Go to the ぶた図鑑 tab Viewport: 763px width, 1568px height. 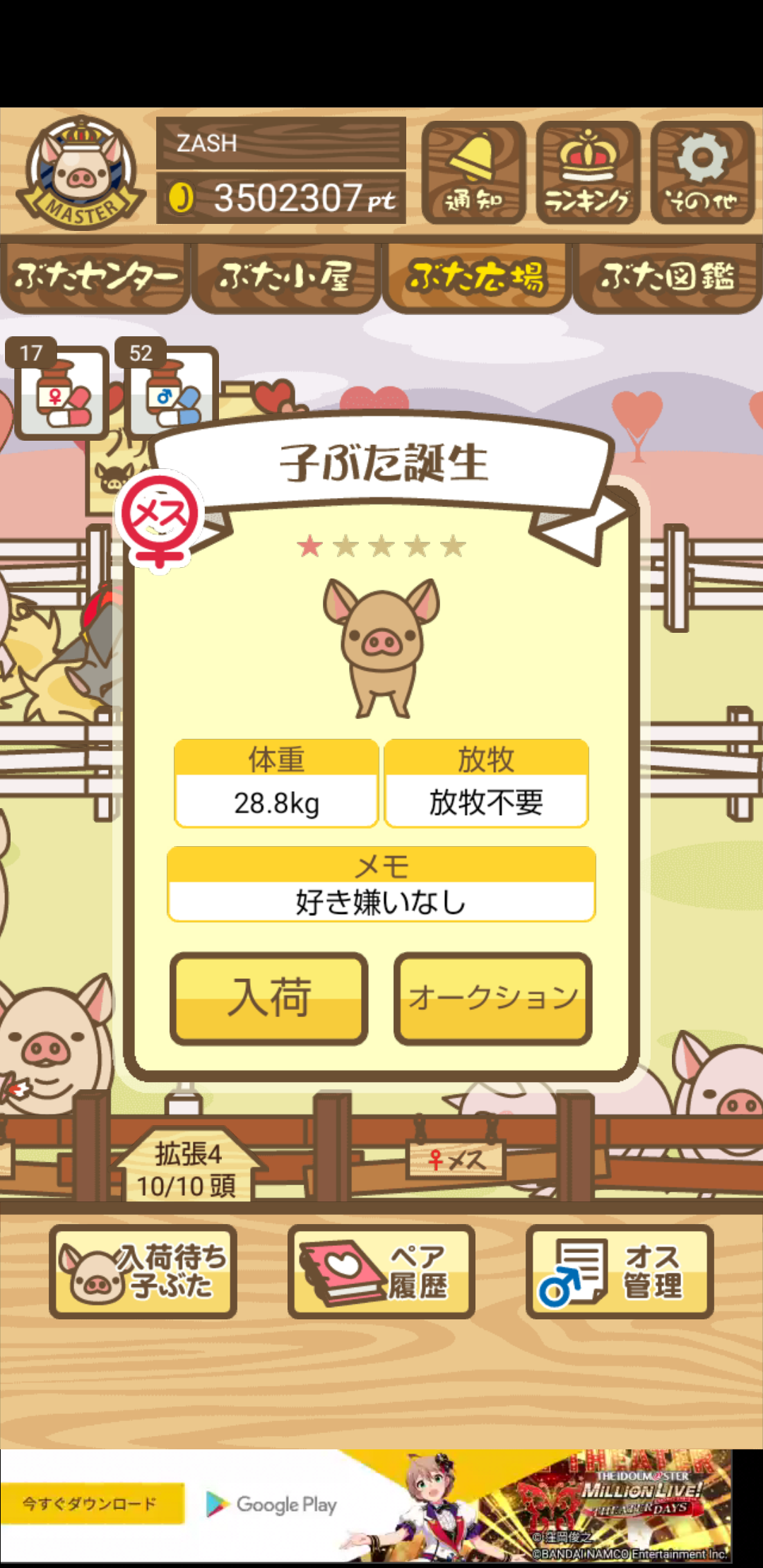667,277
